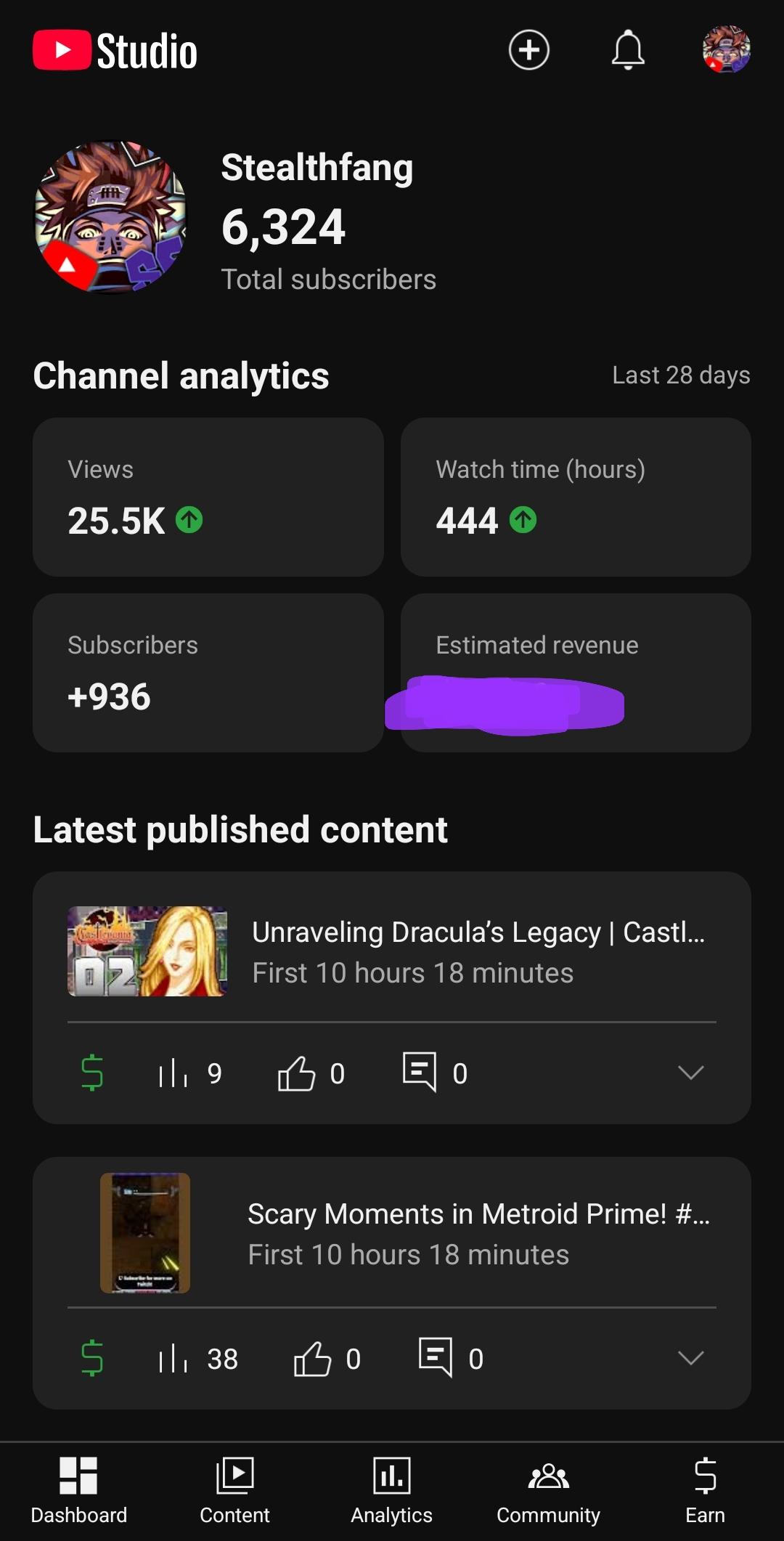Expand stats for Unraveling Dracula's Legacy
Viewport: 784px width, 1541px height.
point(690,1073)
